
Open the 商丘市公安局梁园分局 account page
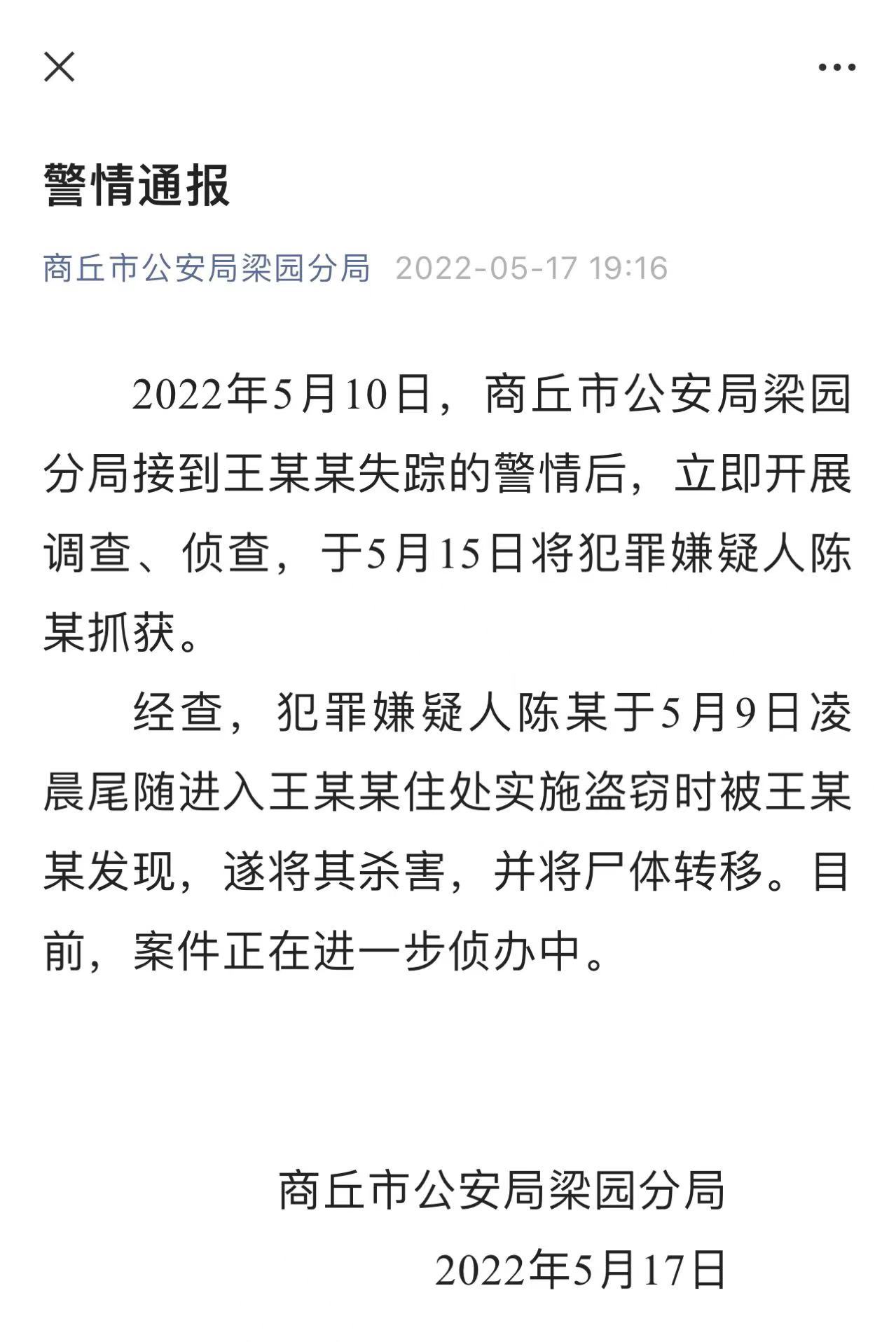click(207, 268)
